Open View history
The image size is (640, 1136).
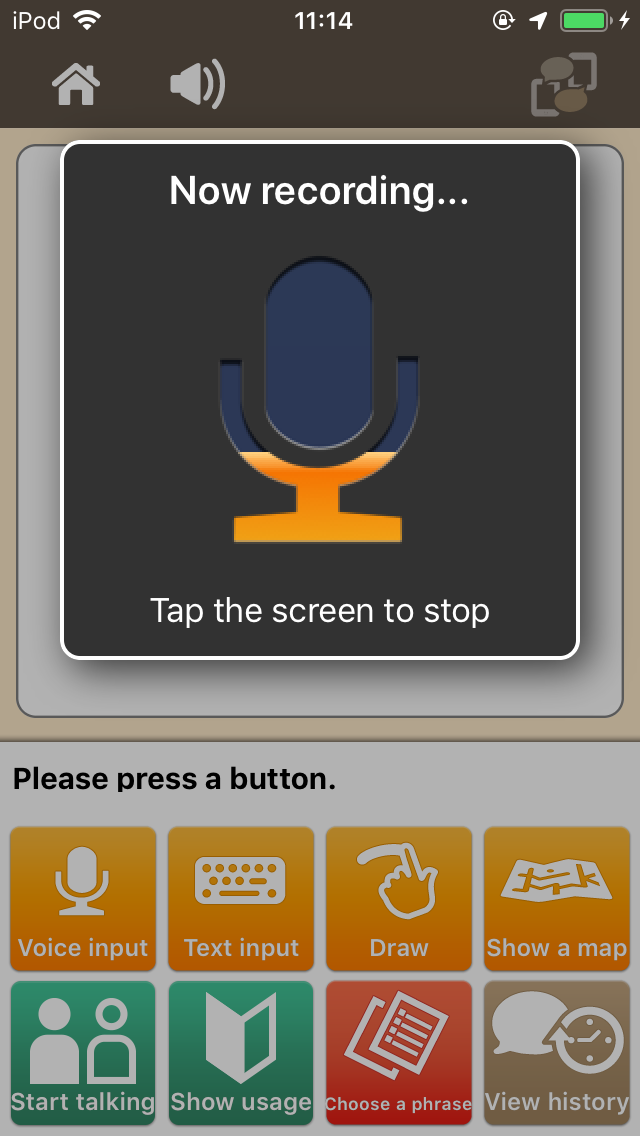pos(557,1053)
